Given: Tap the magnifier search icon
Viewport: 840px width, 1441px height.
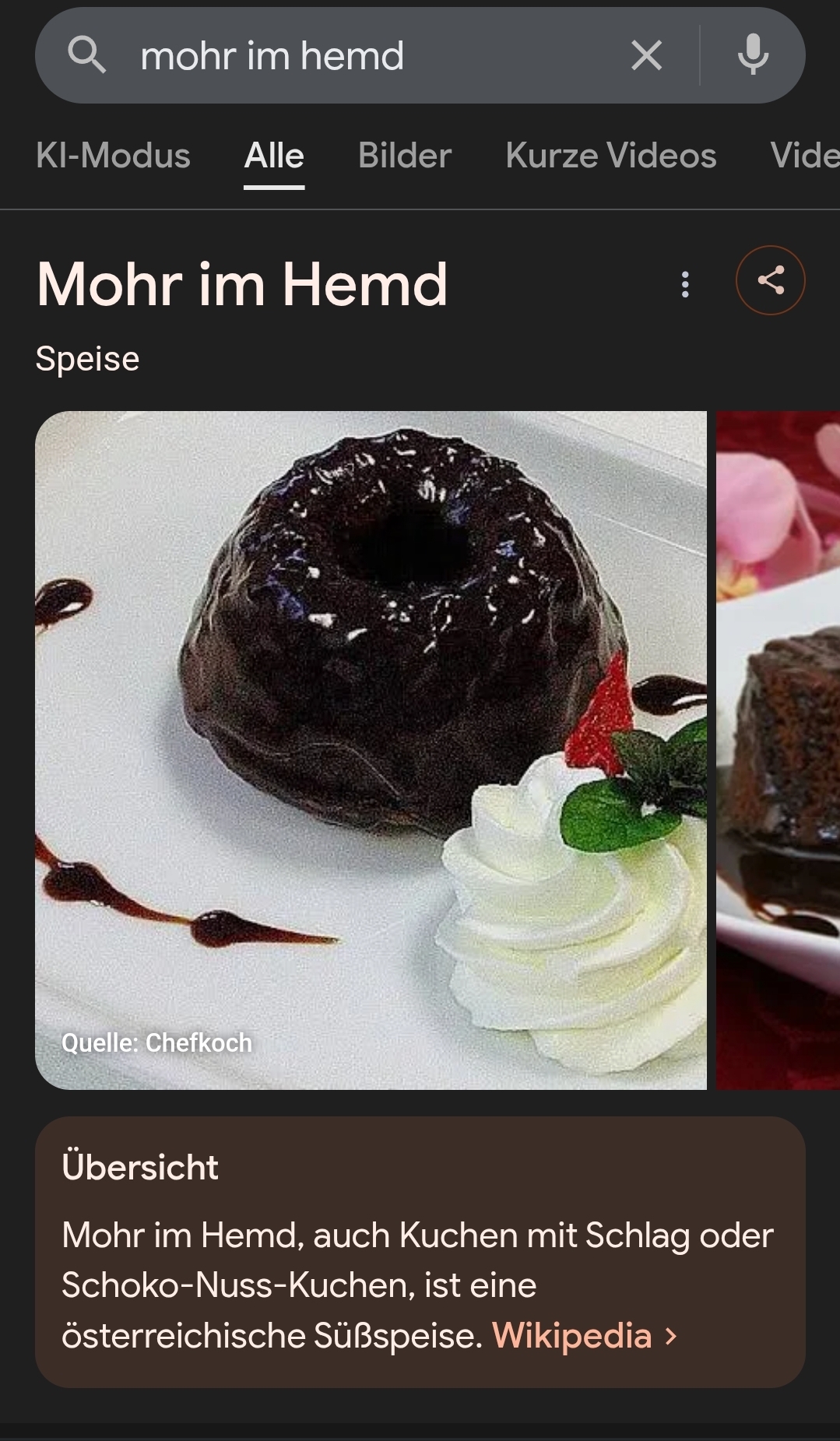Looking at the screenshot, I should click(x=86, y=55).
